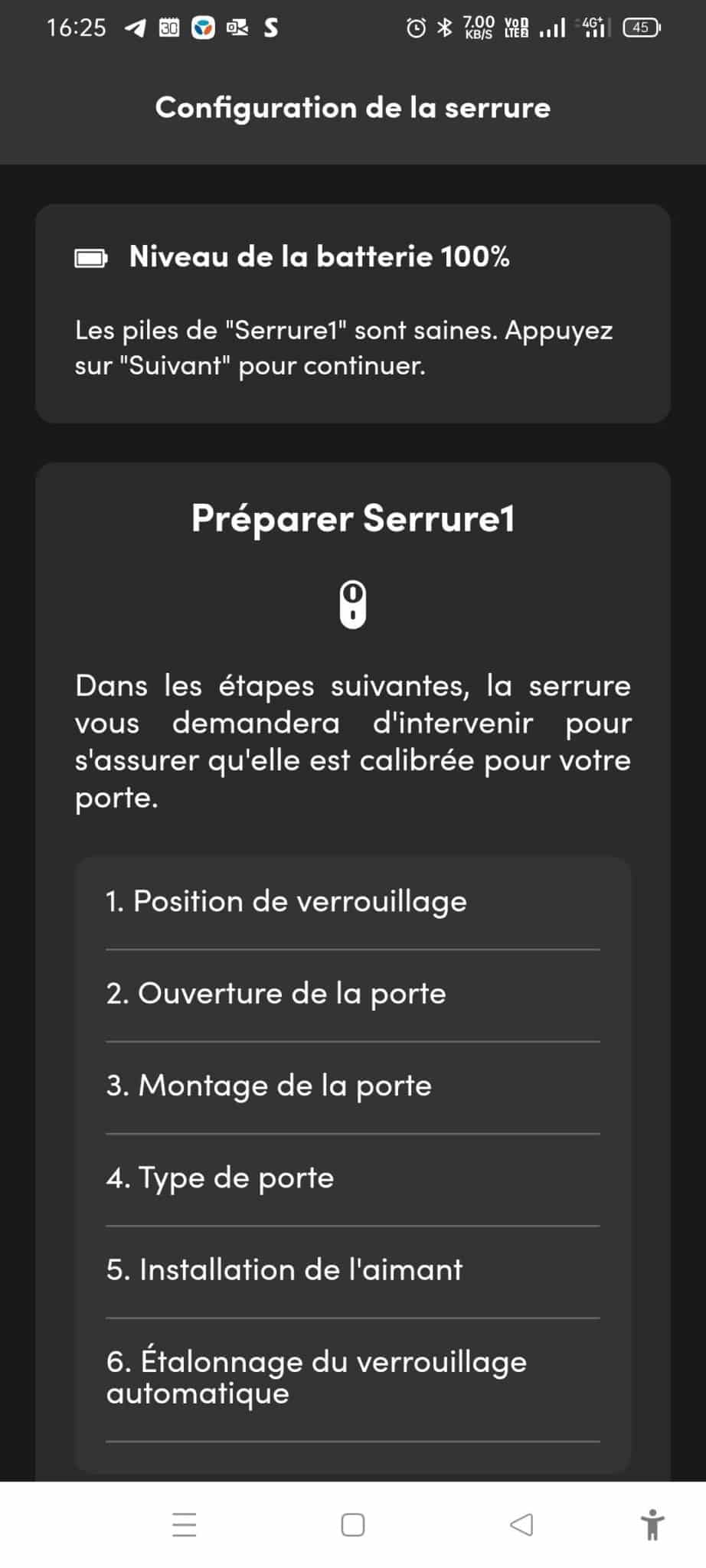Open the recent apps menu
This screenshot has width=706, height=1568.
tap(185, 1524)
